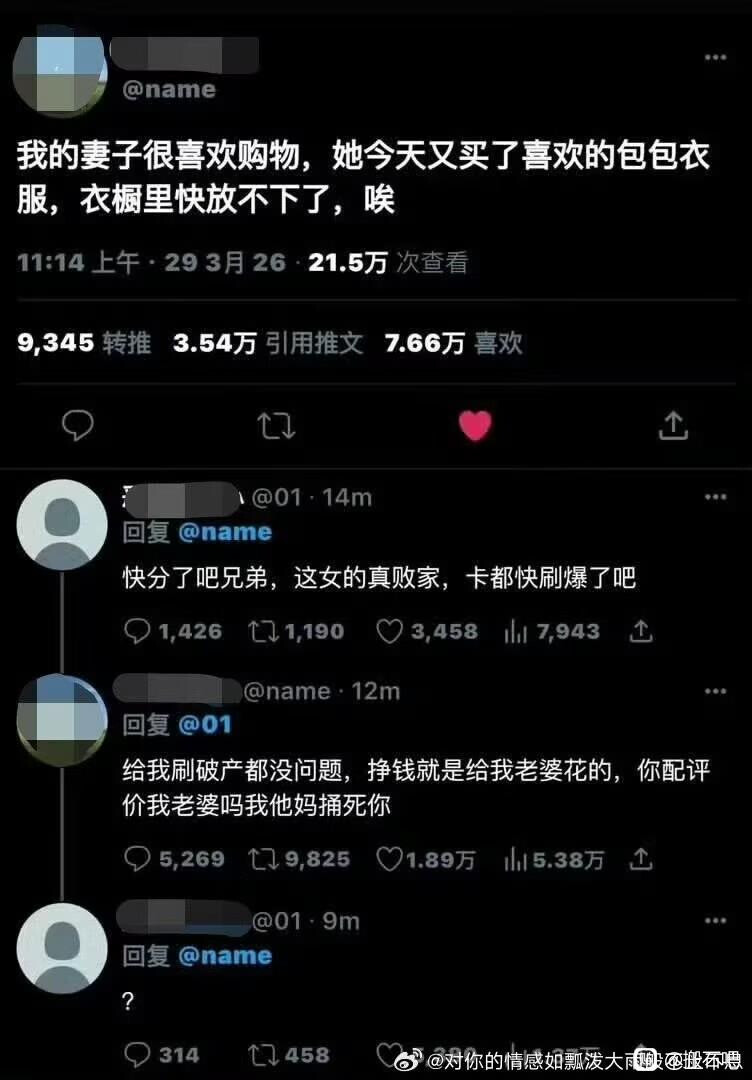Unlike the main tweet via the red heart
The width and height of the screenshot is (752, 1080).
(x=477, y=424)
